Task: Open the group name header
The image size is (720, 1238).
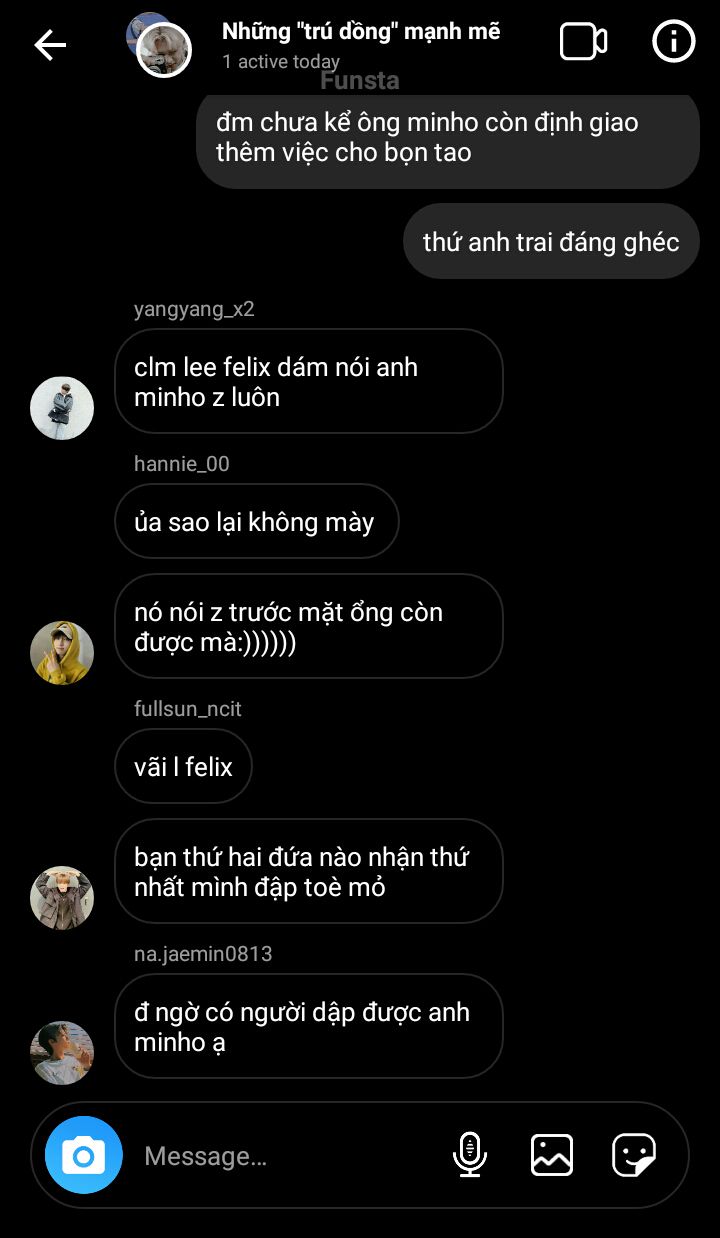Action: click(360, 32)
